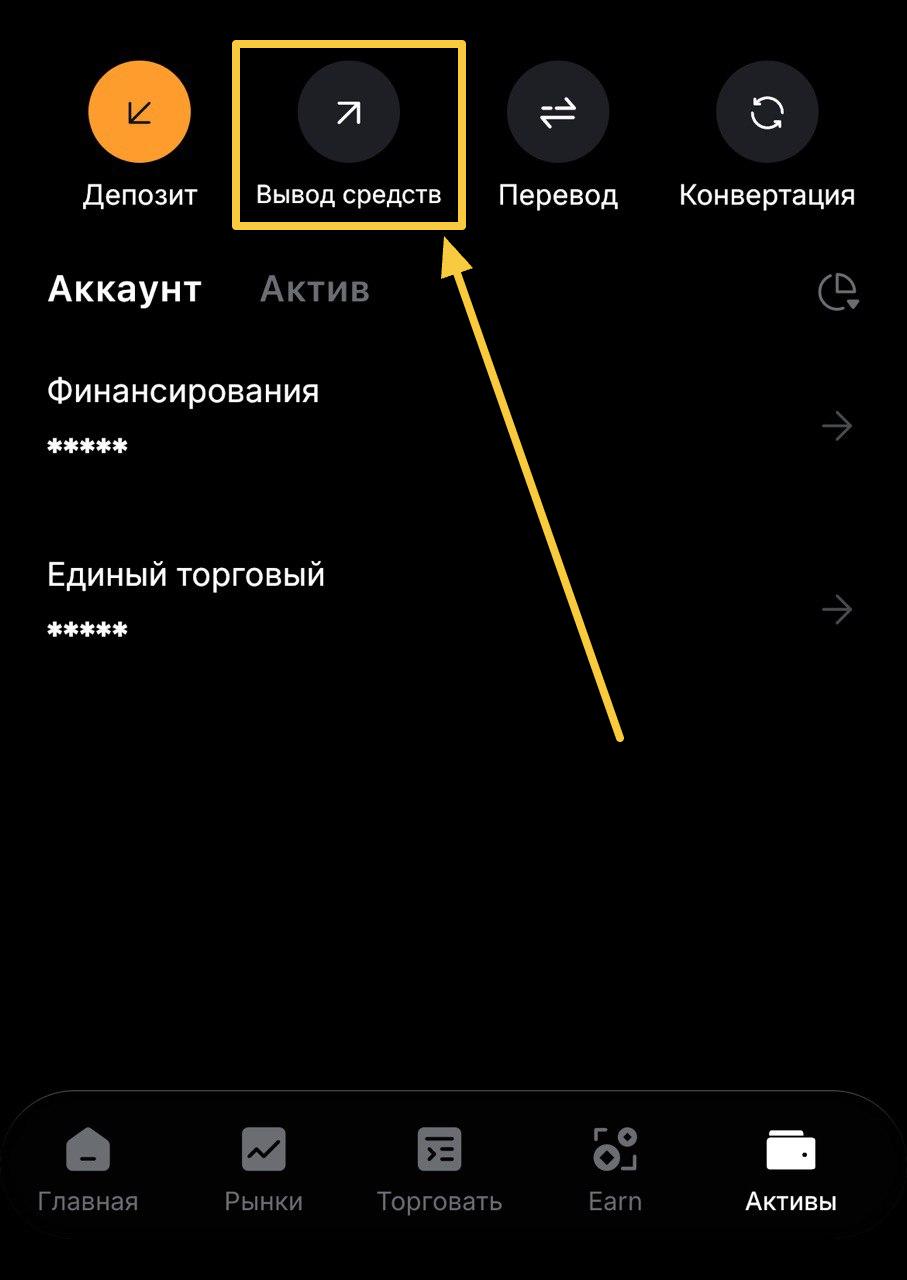Tap Вывод средств to withdraw funds
This screenshot has width=907, height=1280.
point(348,112)
